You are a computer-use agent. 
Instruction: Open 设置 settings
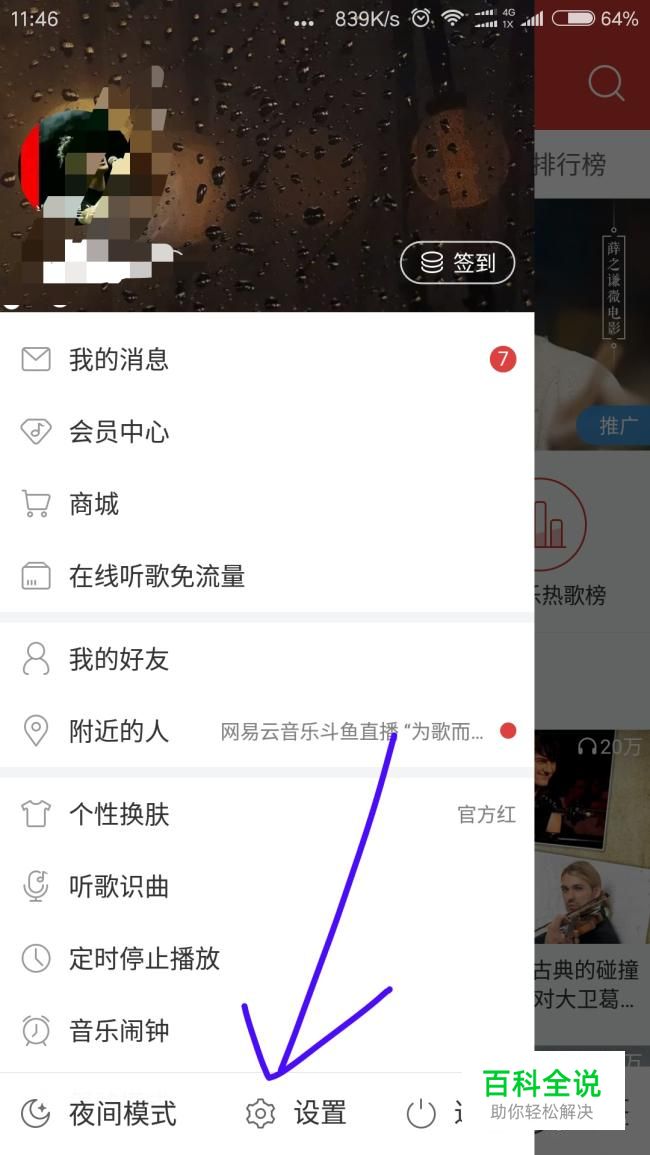(298, 1113)
